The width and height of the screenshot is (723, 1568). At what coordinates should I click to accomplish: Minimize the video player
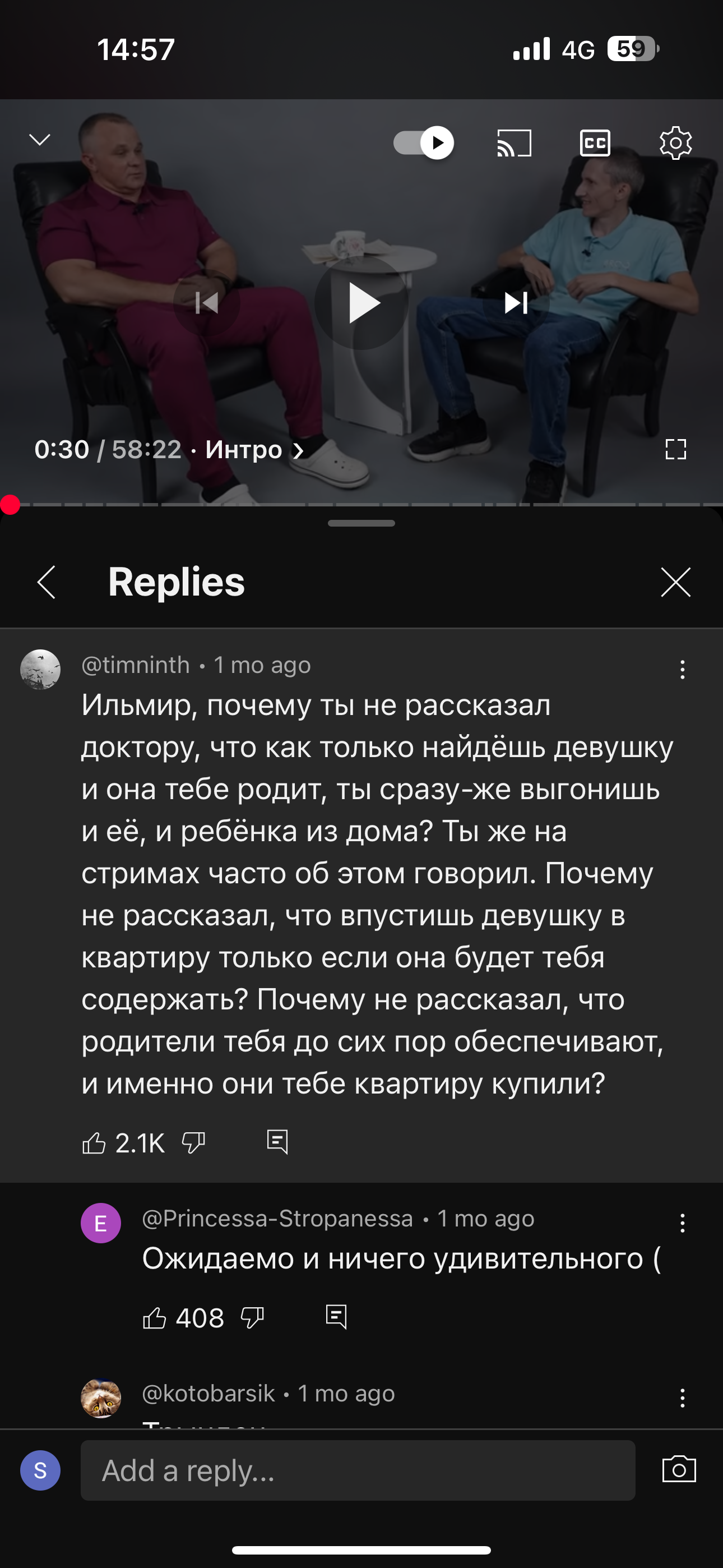[x=40, y=140]
